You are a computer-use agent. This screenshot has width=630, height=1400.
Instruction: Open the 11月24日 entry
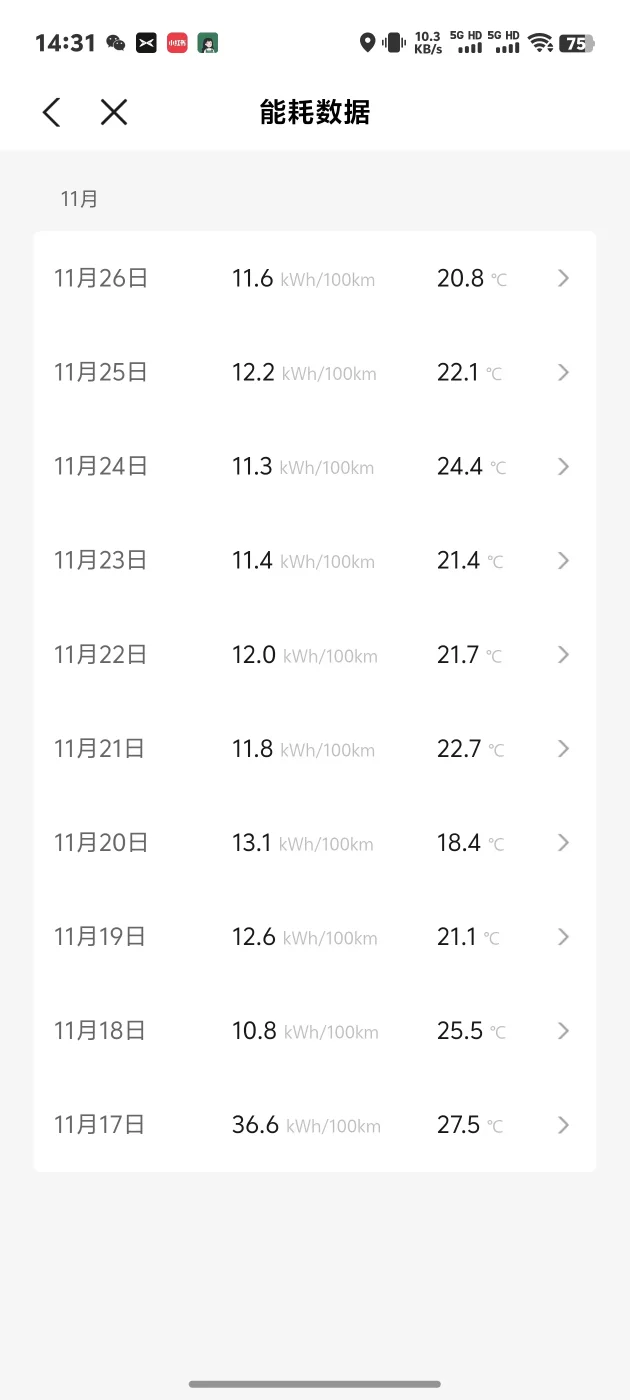point(315,466)
